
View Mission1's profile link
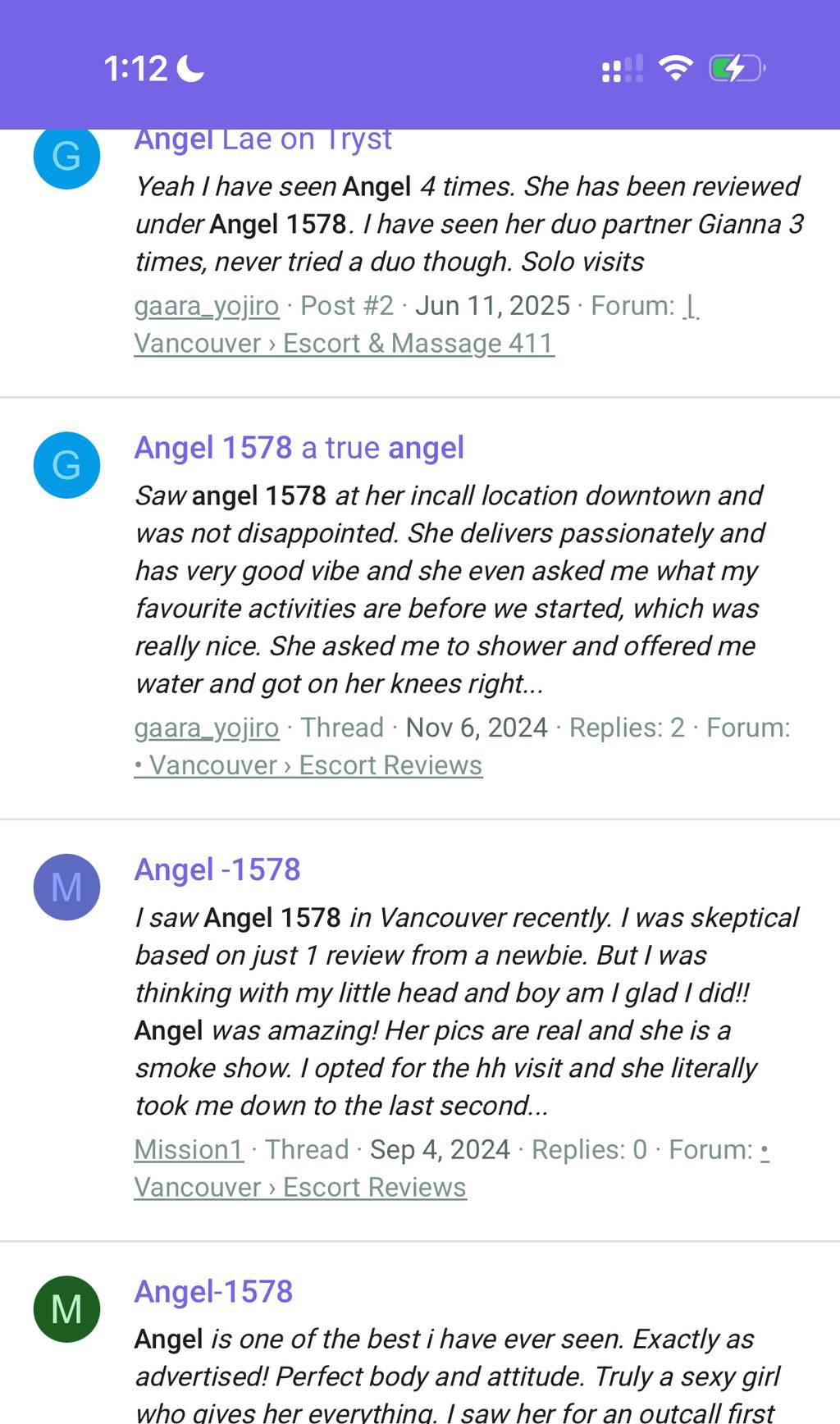click(189, 1149)
